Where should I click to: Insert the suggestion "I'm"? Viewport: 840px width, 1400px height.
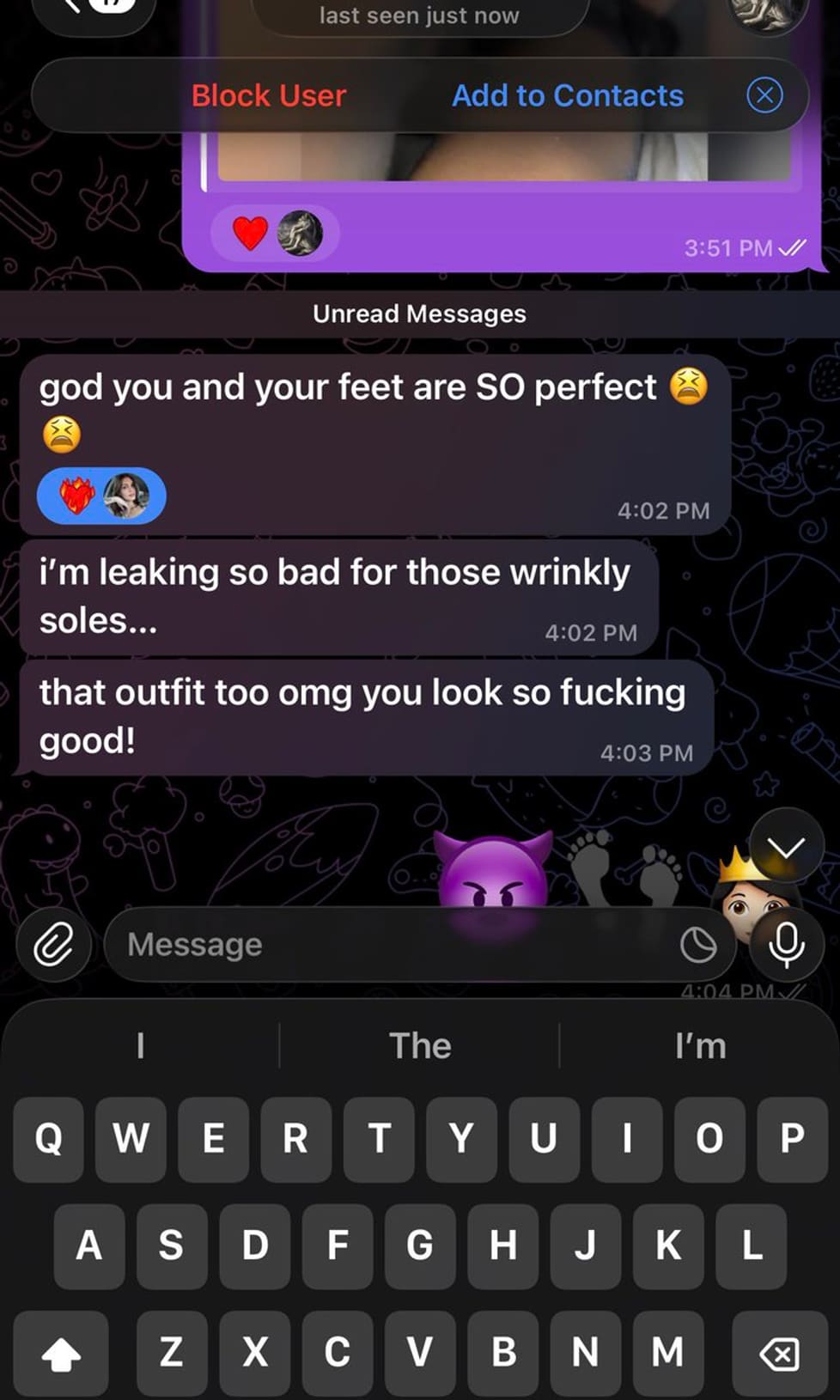pos(700,1045)
